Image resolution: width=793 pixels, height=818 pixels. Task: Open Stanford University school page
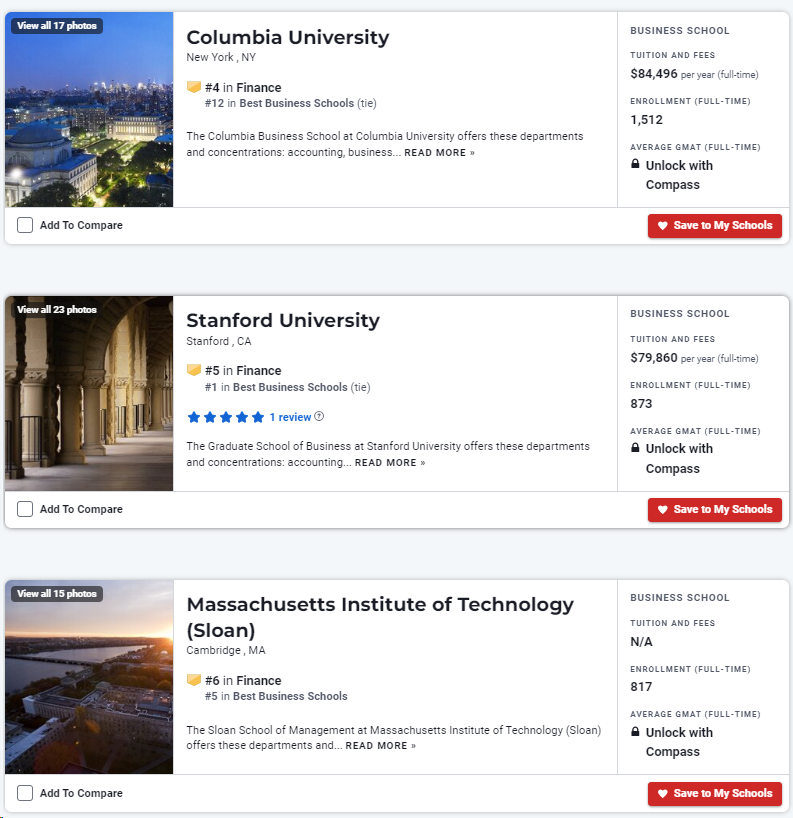click(x=283, y=321)
